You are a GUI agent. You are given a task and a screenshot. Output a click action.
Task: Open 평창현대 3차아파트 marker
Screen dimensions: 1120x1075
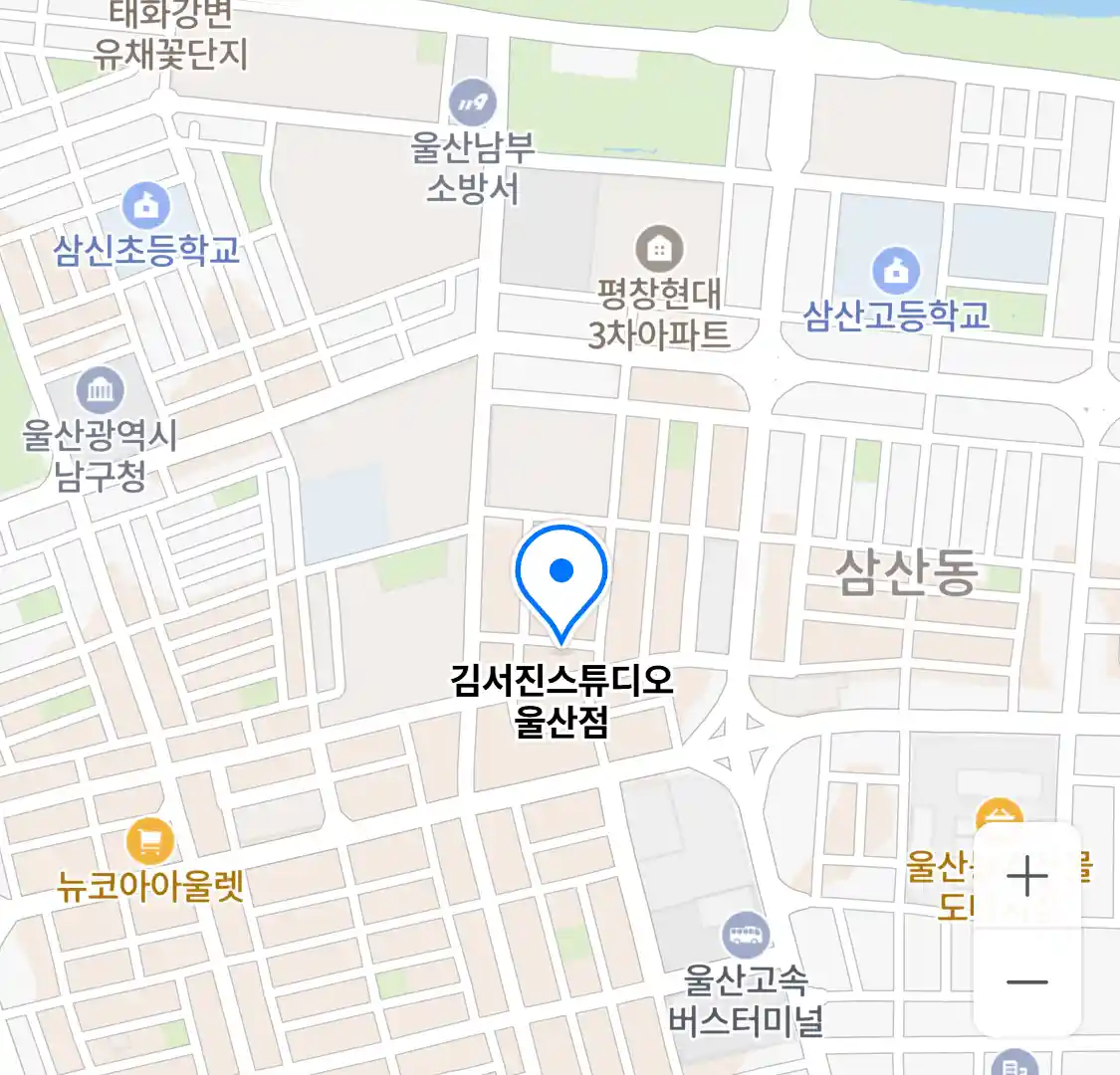click(x=658, y=249)
